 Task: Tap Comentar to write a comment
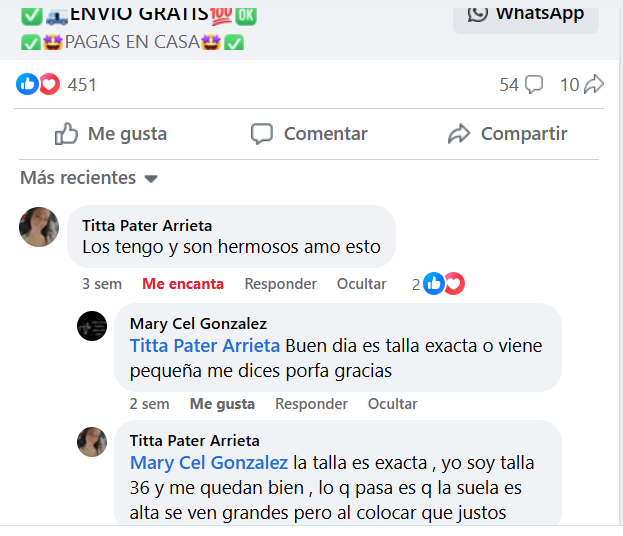click(x=309, y=134)
